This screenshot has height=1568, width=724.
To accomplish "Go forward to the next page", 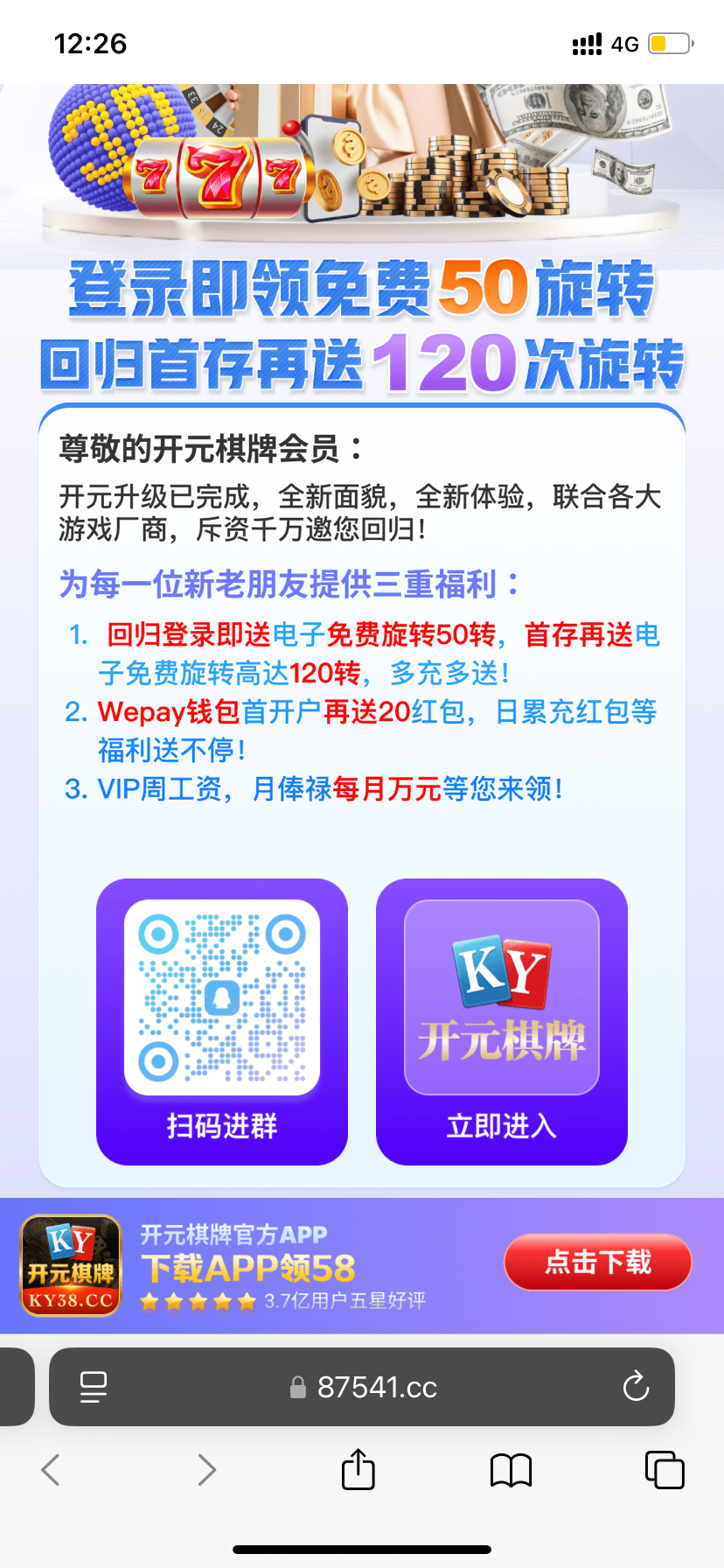I will coord(206,1470).
